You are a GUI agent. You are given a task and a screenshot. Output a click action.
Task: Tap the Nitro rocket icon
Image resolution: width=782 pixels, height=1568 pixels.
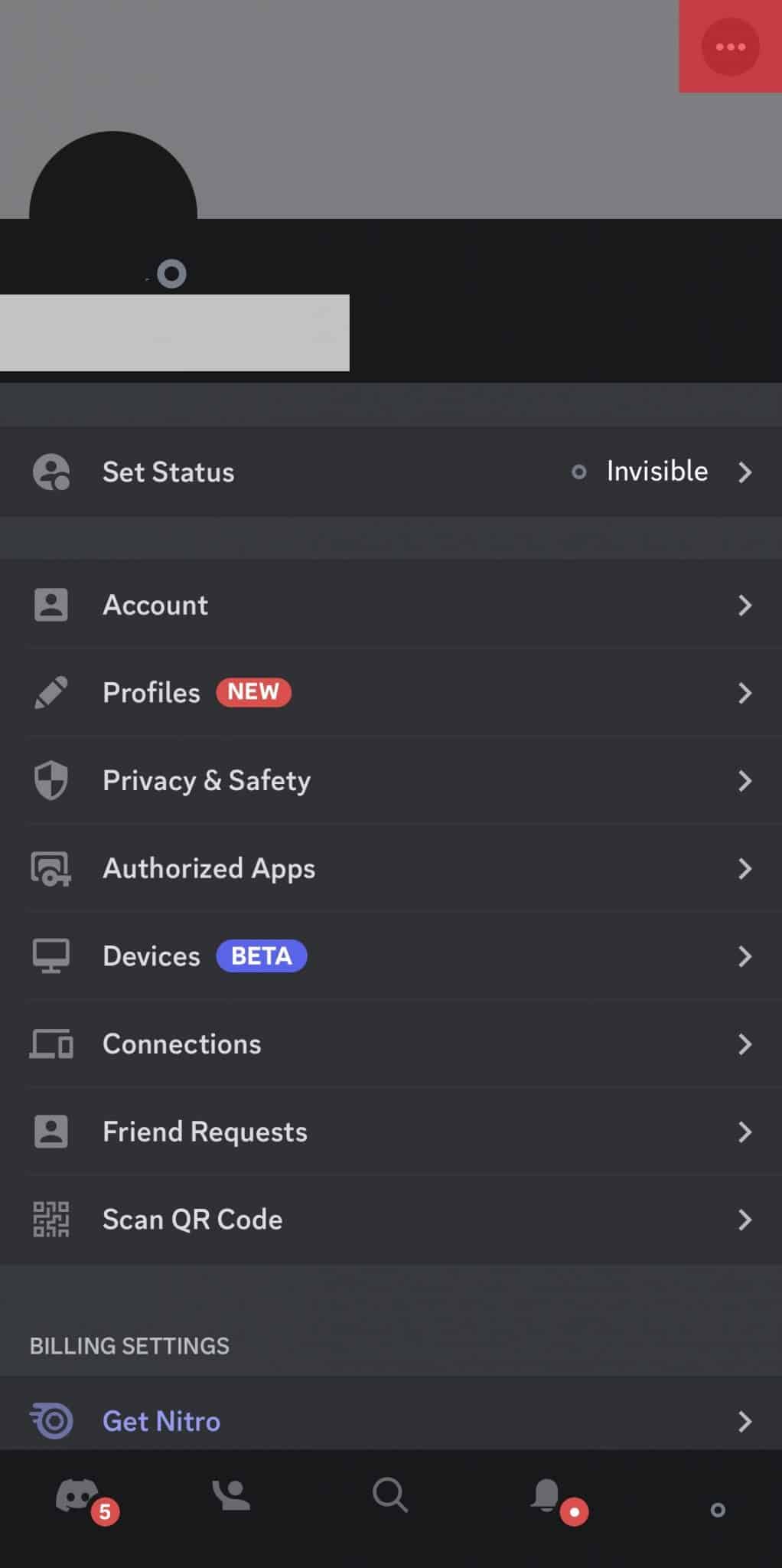click(51, 1420)
